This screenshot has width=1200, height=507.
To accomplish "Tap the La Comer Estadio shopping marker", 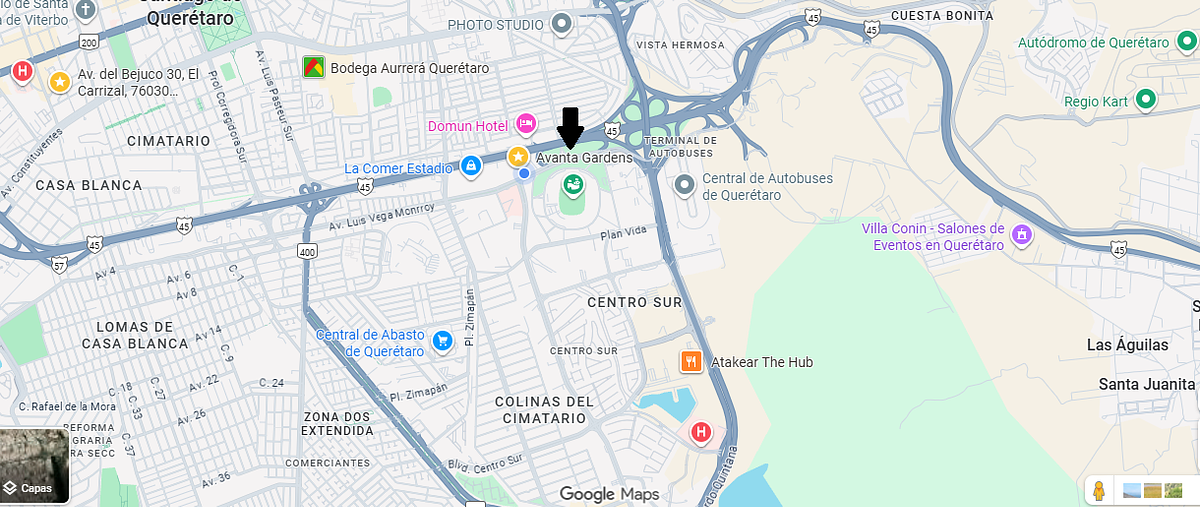I will [x=470, y=164].
